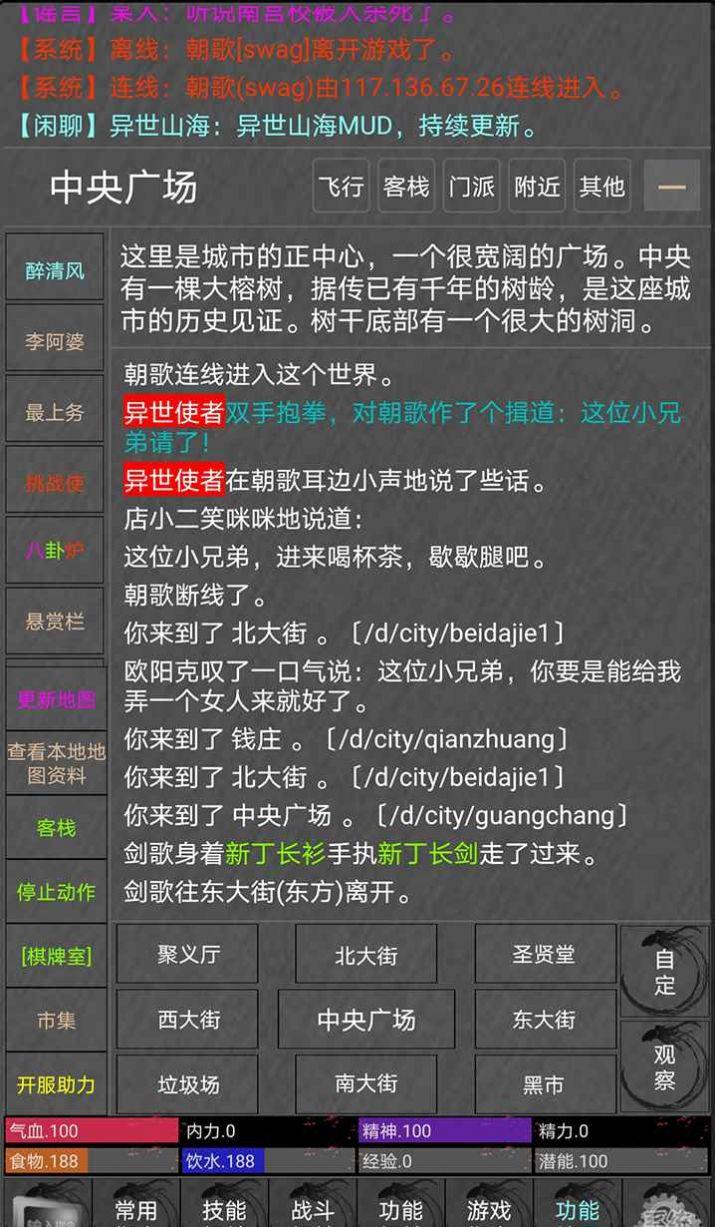Enter the 棋牌室

[x=55, y=956]
